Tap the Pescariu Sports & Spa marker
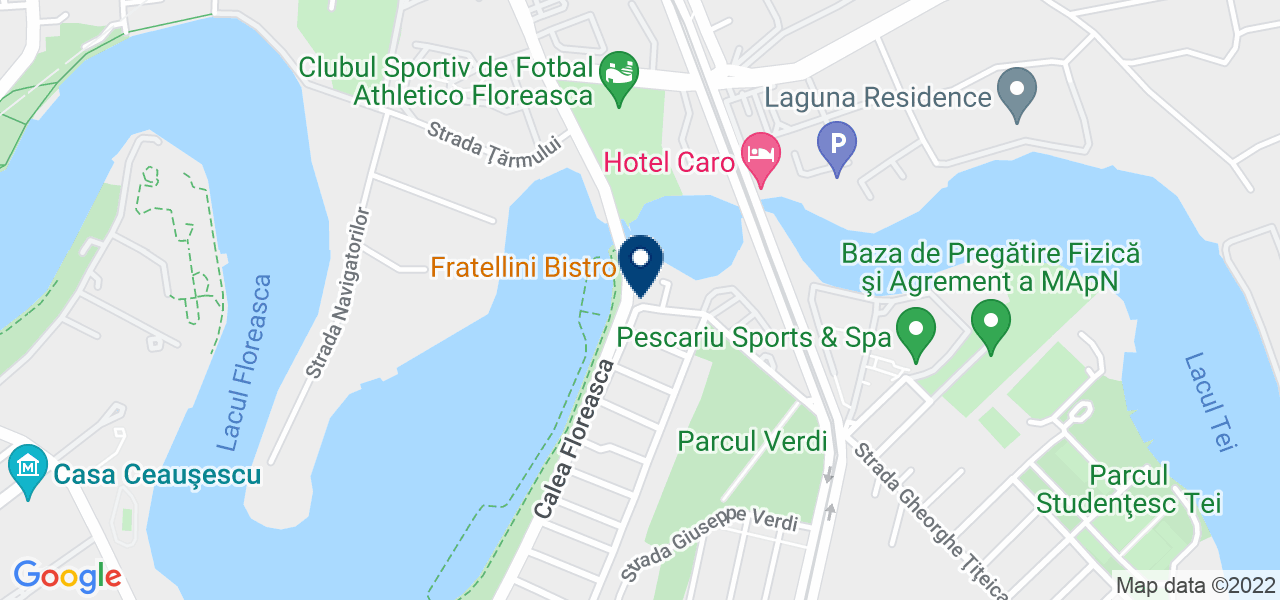 pos(914,330)
